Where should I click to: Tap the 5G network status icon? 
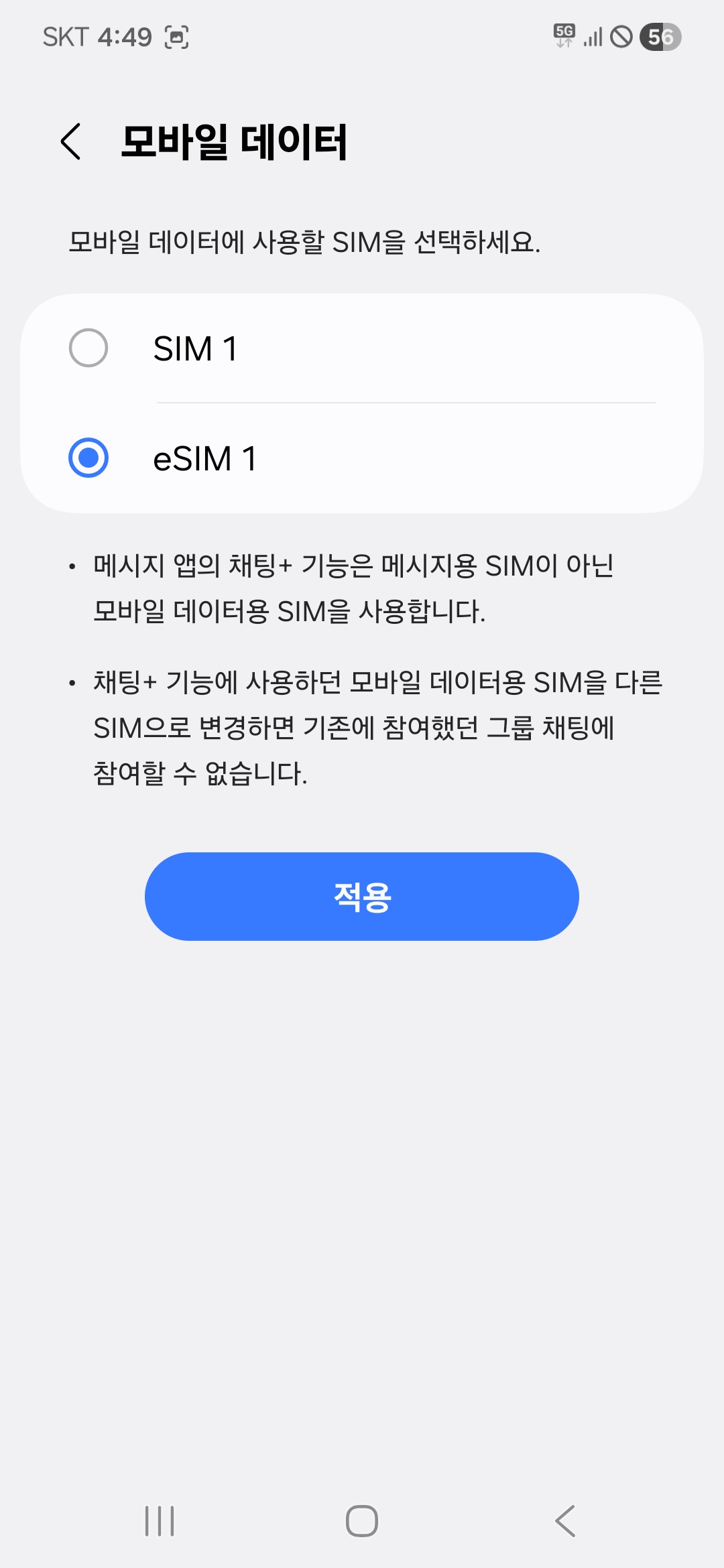click(x=562, y=38)
